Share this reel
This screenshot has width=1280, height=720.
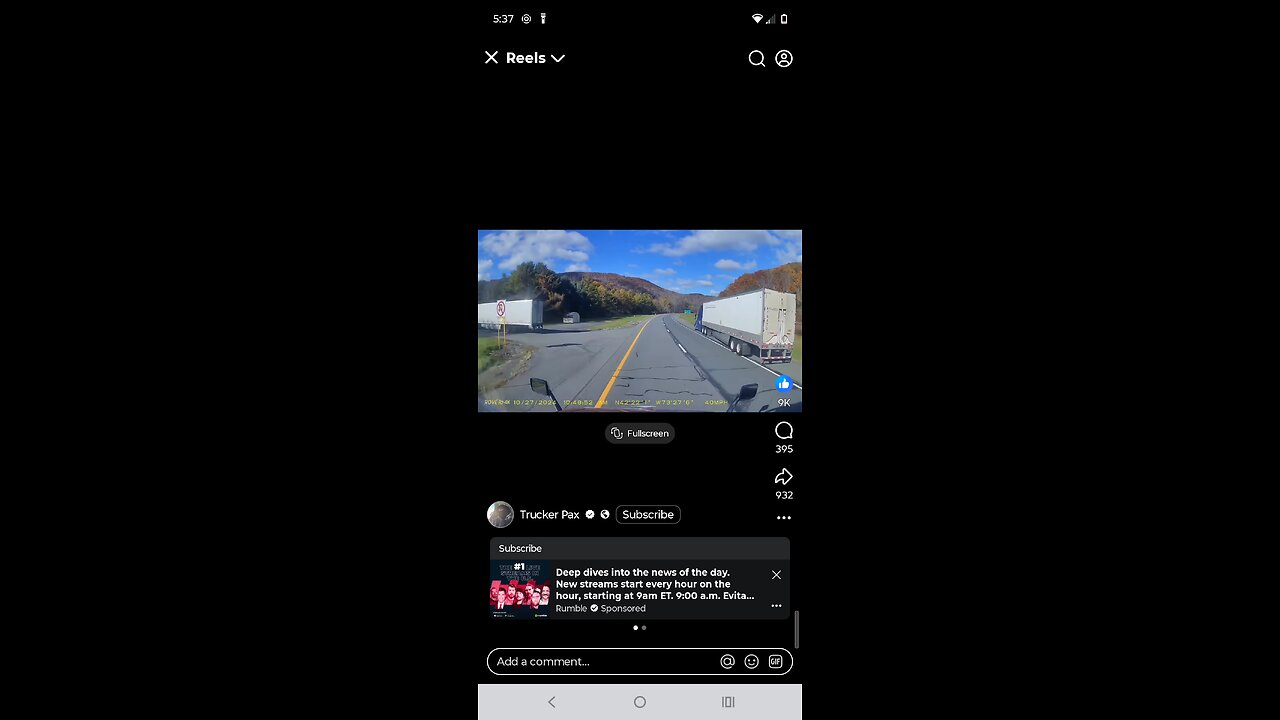click(784, 477)
